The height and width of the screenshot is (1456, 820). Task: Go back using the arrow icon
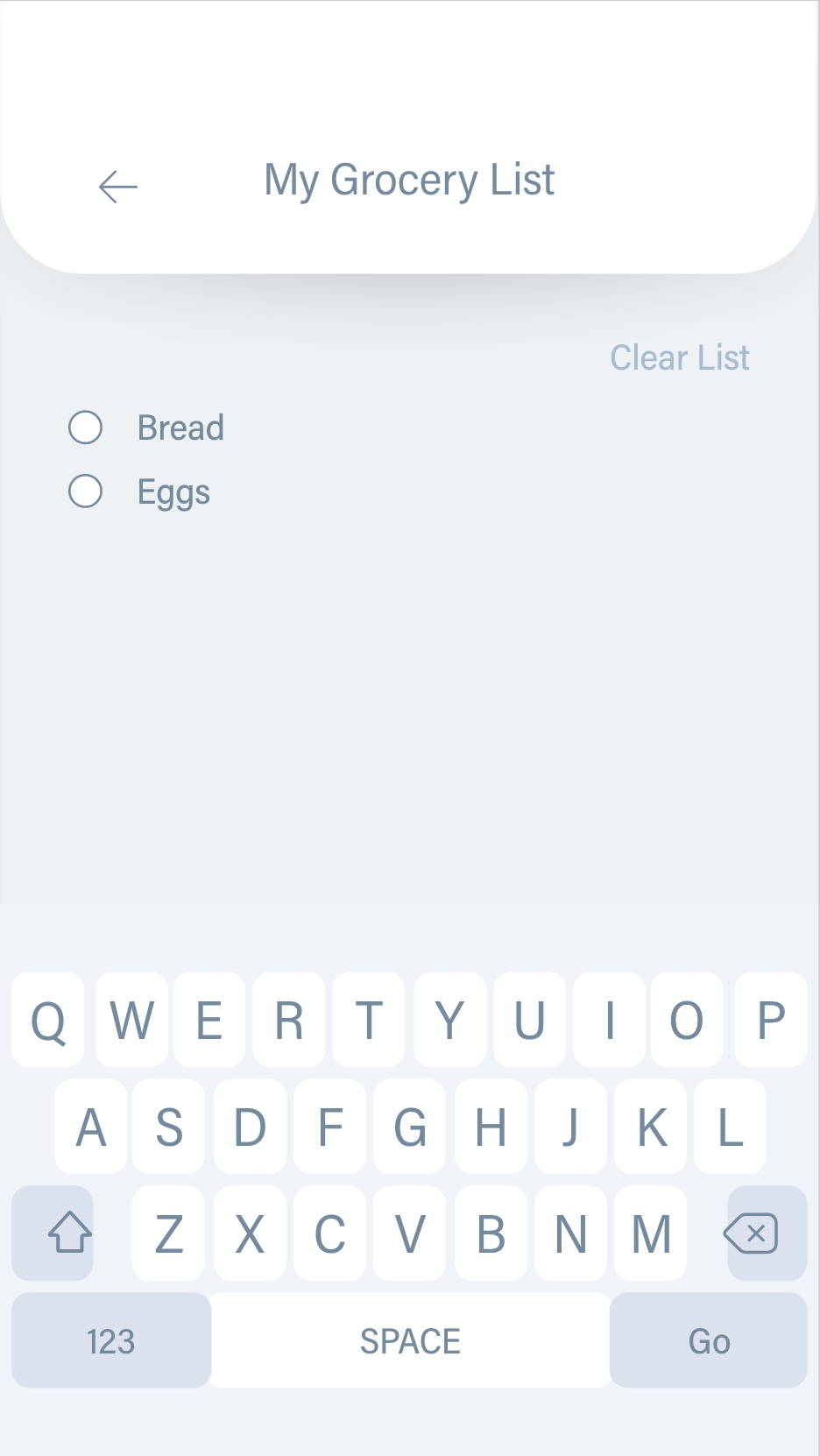point(118,187)
